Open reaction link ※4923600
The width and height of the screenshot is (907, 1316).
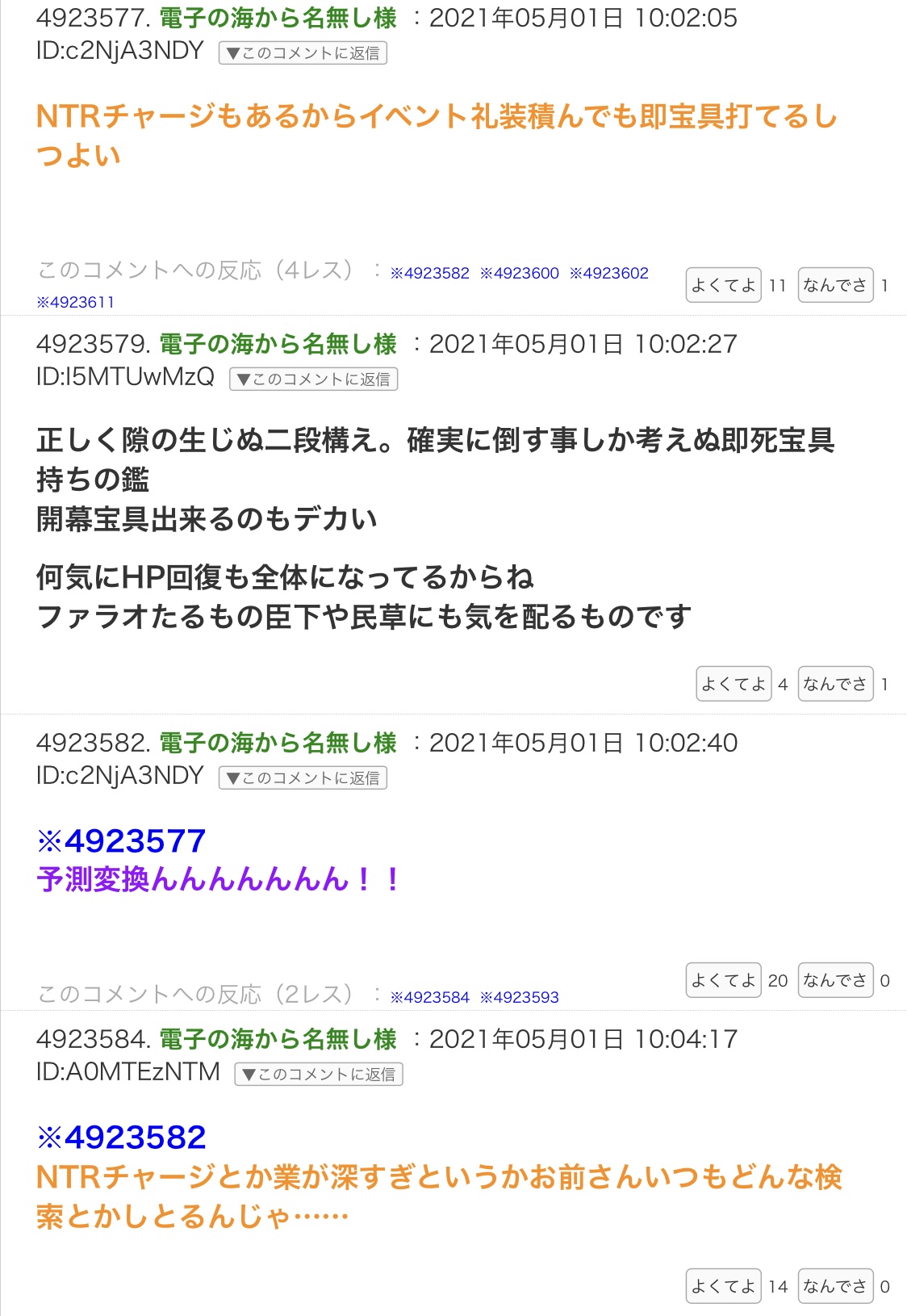tap(520, 273)
